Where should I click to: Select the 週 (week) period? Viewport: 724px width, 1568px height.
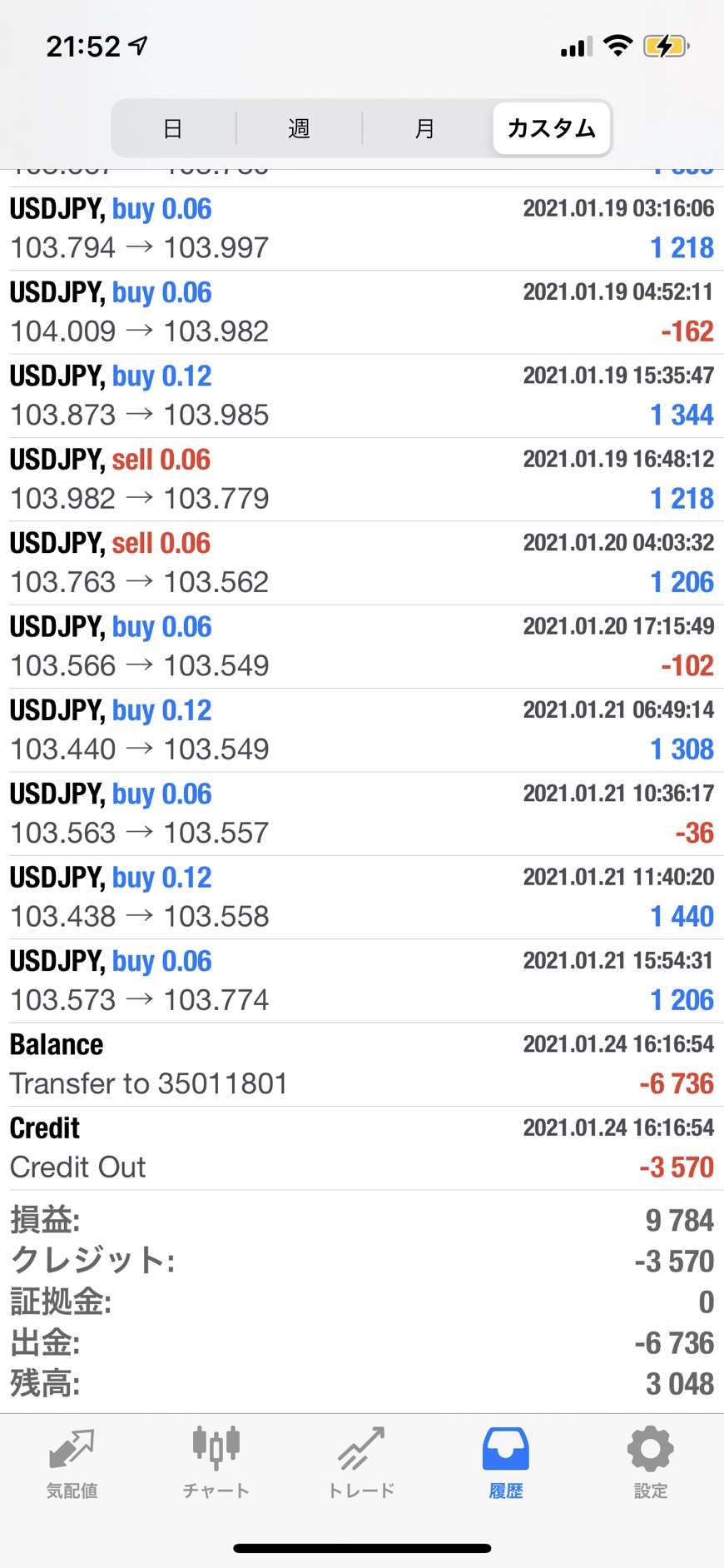coord(299,128)
